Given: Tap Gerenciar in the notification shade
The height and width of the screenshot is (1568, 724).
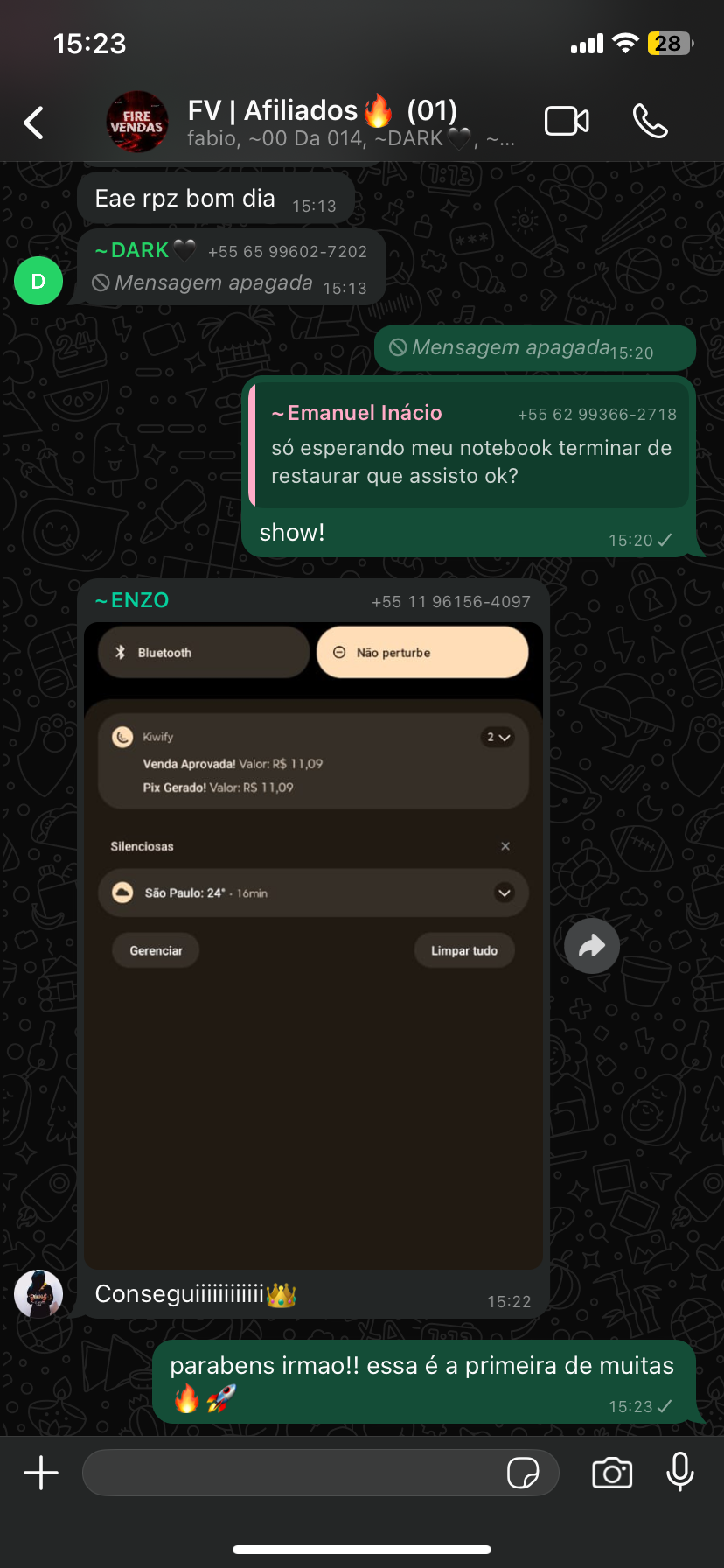Looking at the screenshot, I should 155,949.
